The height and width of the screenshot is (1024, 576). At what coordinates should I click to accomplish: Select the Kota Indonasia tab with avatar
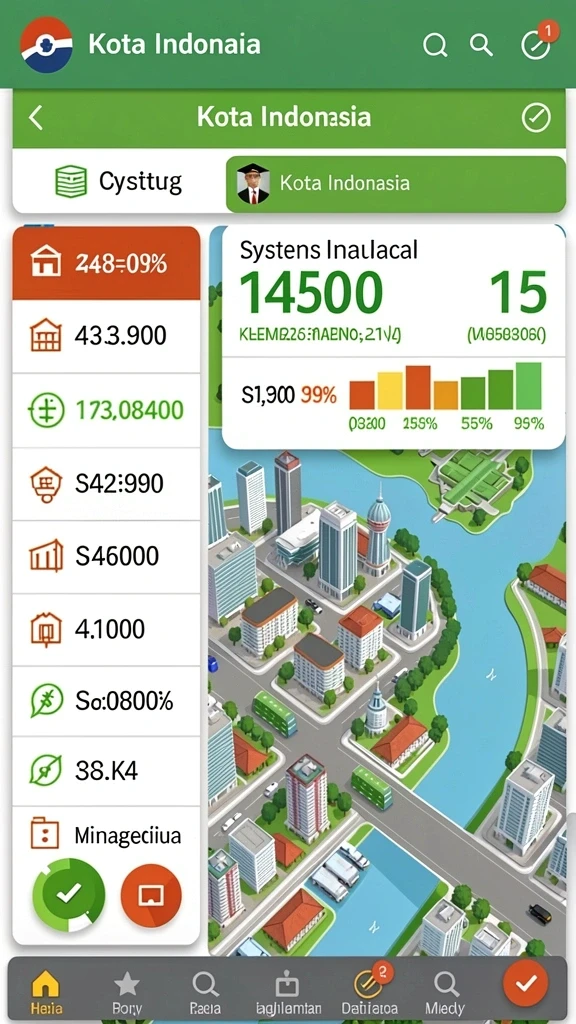pyautogui.click(x=396, y=183)
